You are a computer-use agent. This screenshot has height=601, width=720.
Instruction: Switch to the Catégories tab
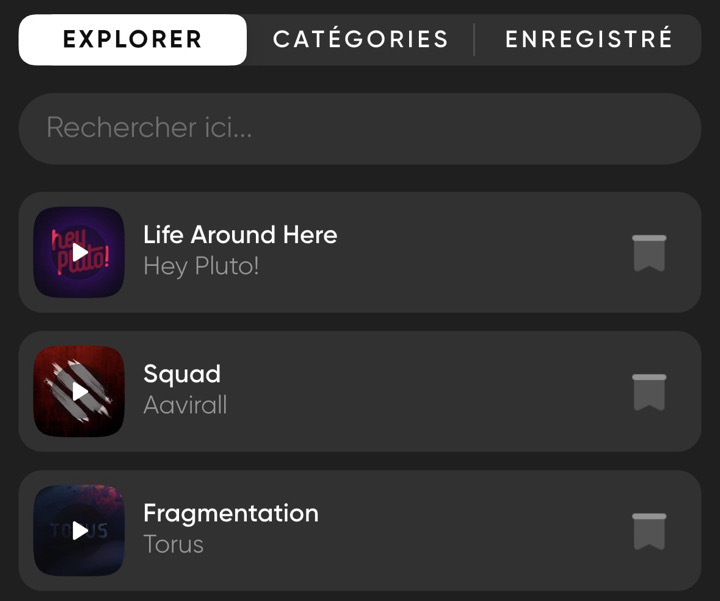click(360, 40)
